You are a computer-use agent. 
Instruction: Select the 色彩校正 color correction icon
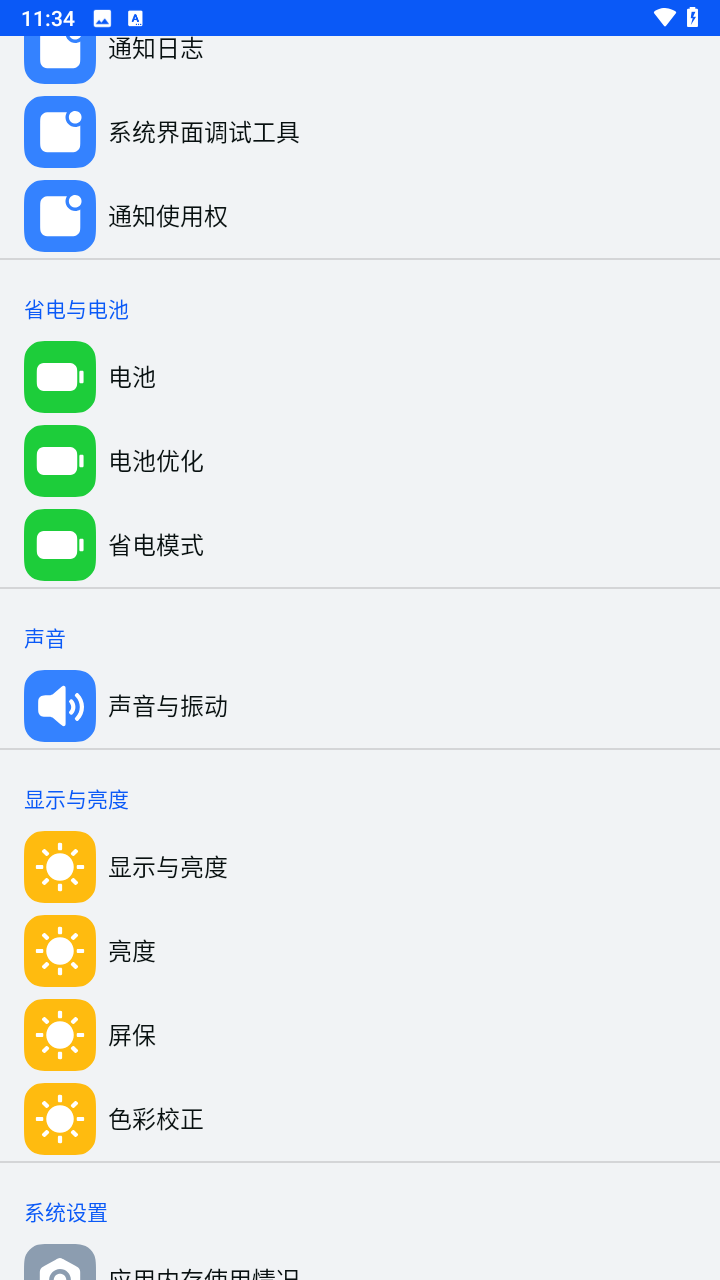tap(59, 1119)
